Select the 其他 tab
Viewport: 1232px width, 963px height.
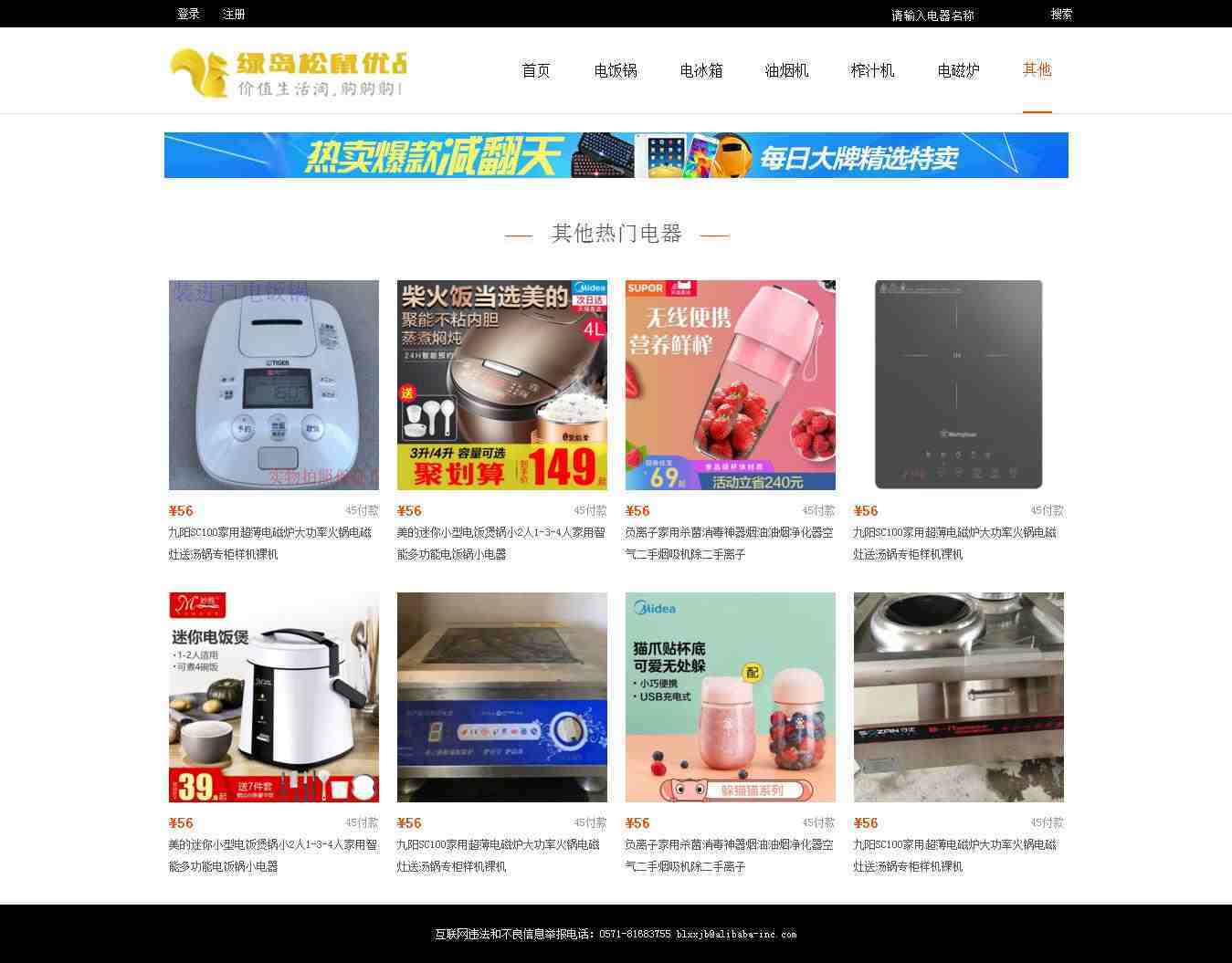pos(1037,69)
